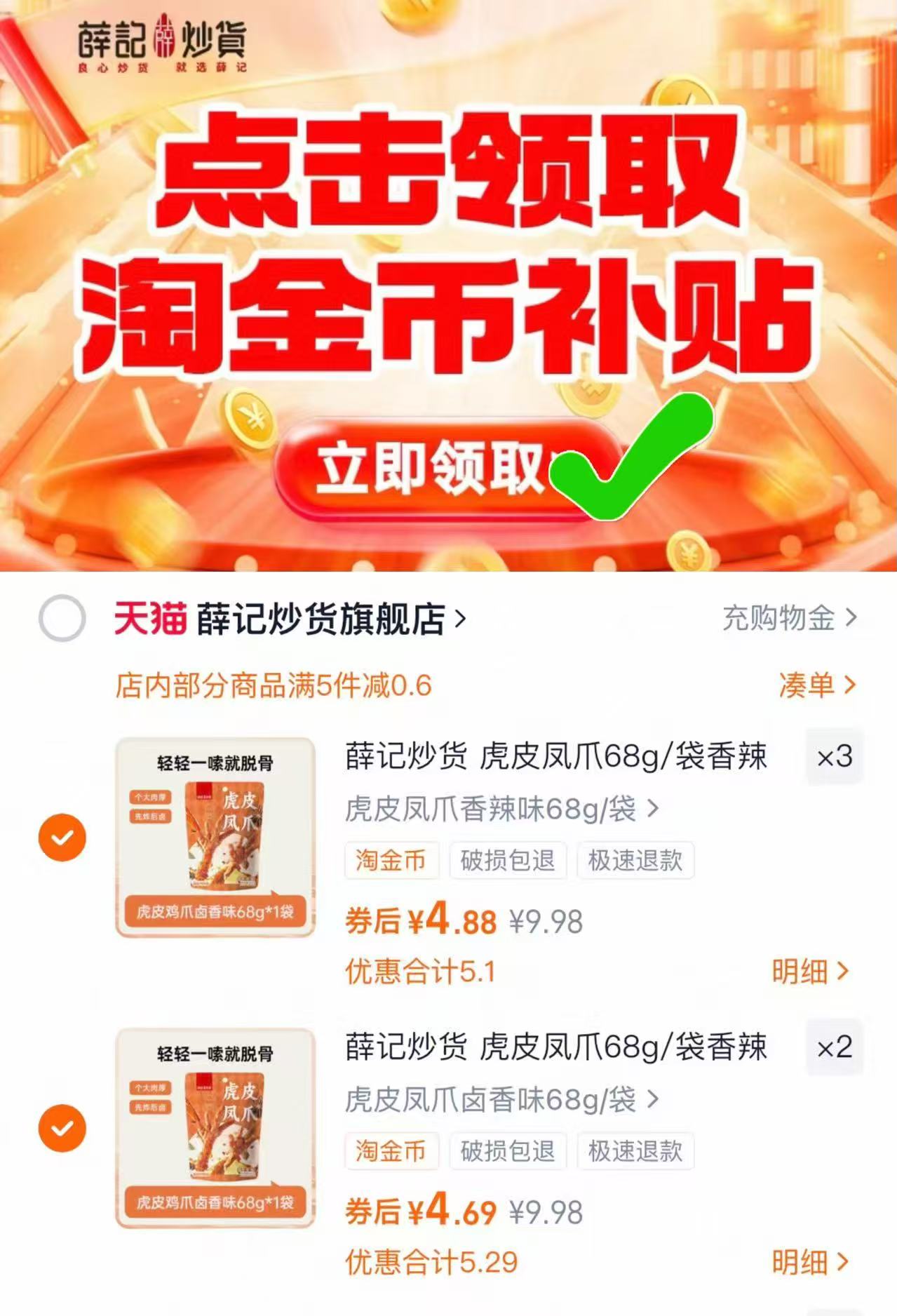Select the 淘金币 tag on first product
Viewport: 897px width, 1316px height.
(x=391, y=861)
